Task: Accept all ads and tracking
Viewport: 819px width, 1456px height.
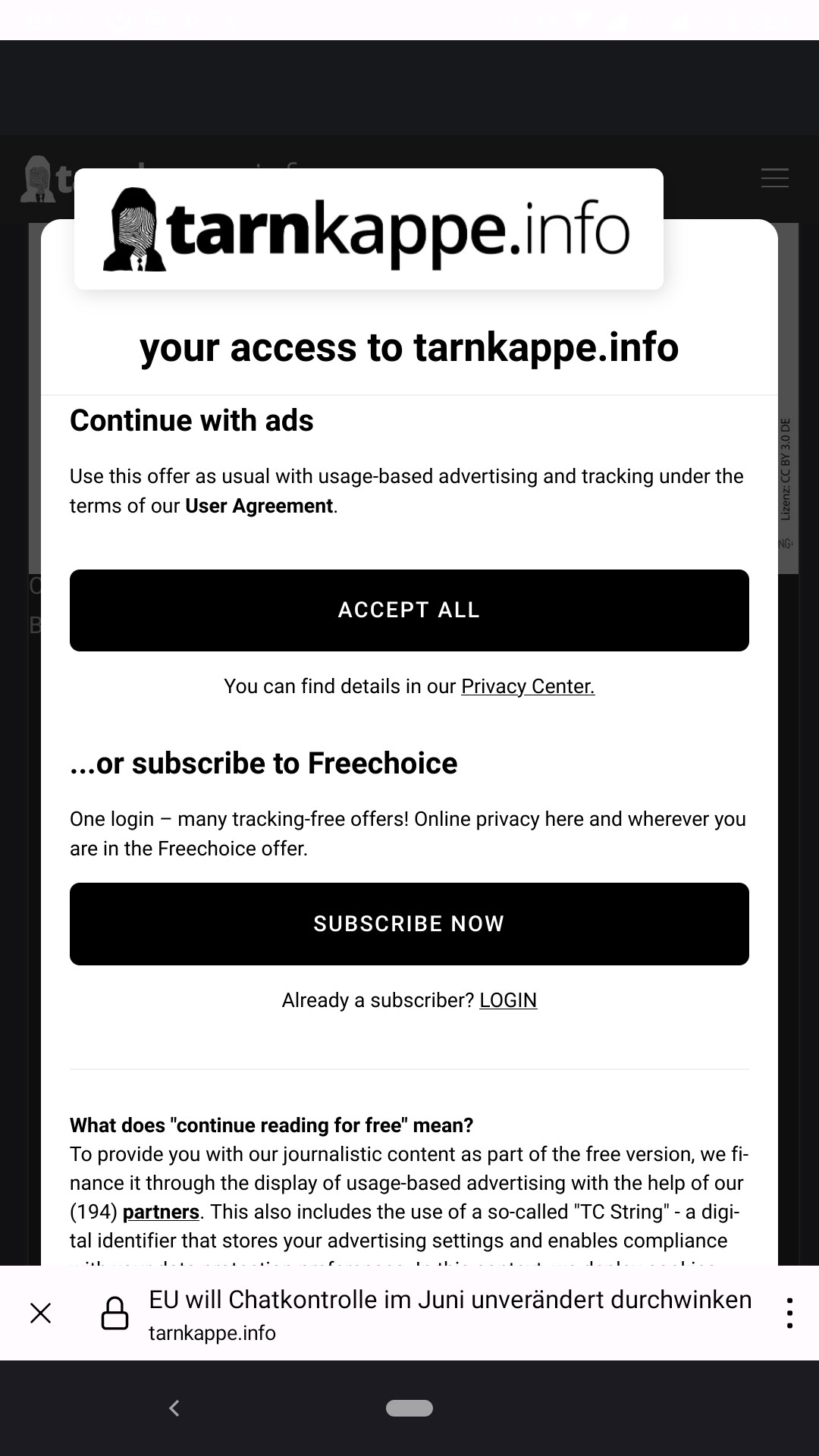Action: coord(409,610)
